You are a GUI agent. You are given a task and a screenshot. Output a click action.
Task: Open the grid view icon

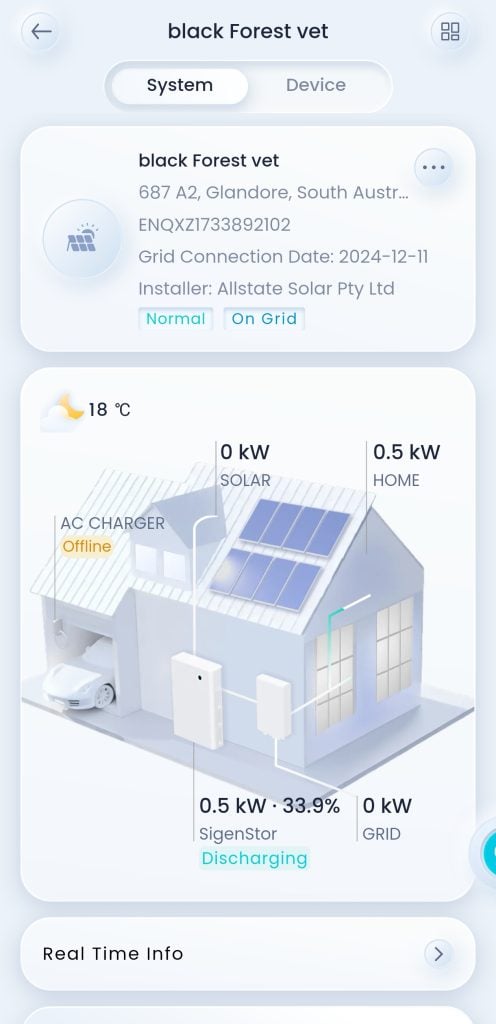[450, 31]
